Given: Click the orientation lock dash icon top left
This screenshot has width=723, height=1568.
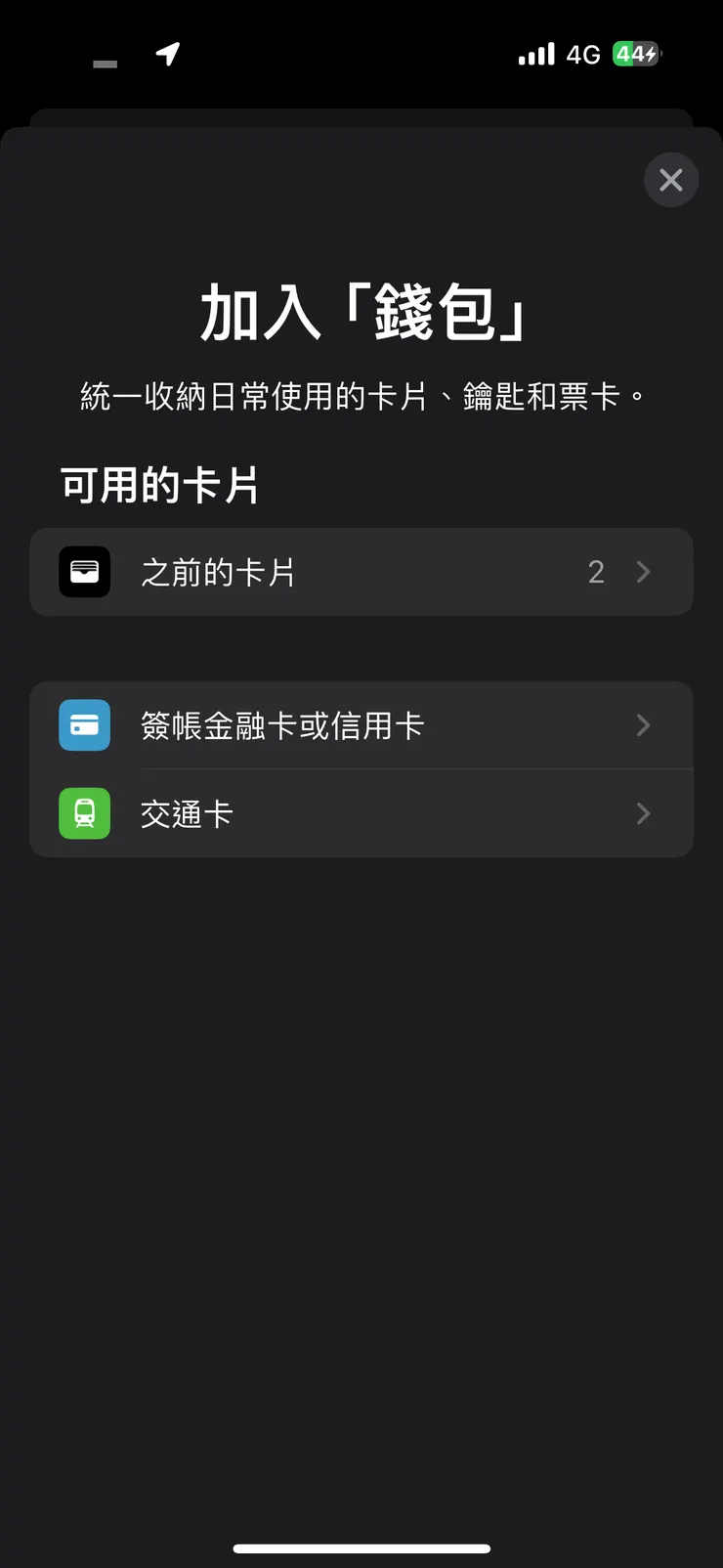Looking at the screenshot, I should click(104, 62).
